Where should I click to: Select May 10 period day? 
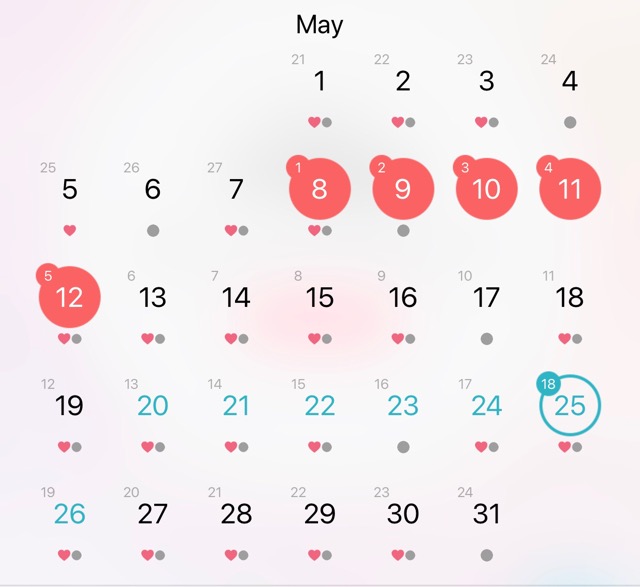point(486,189)
